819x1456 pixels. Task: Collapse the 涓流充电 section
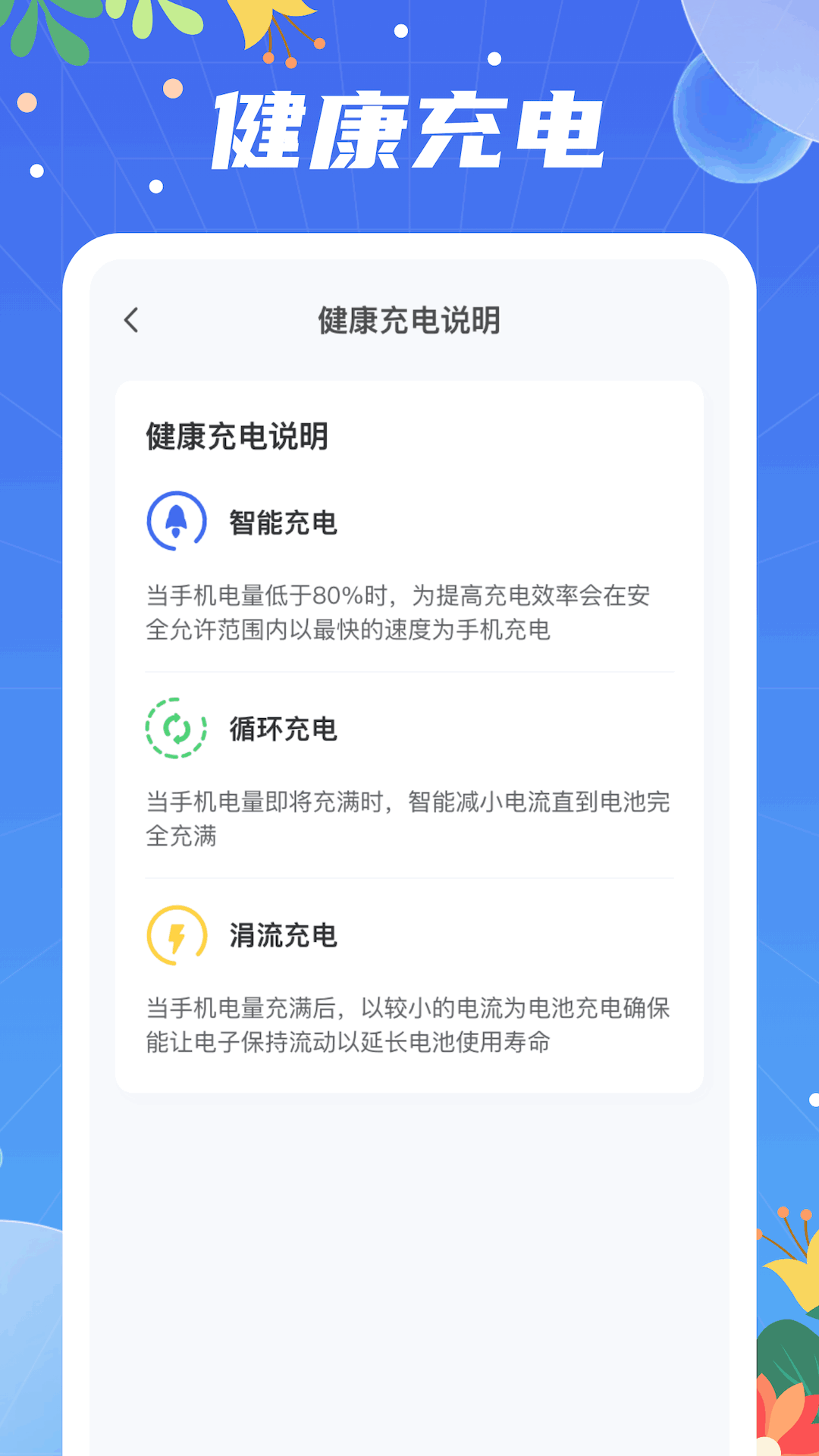(283, 935)
